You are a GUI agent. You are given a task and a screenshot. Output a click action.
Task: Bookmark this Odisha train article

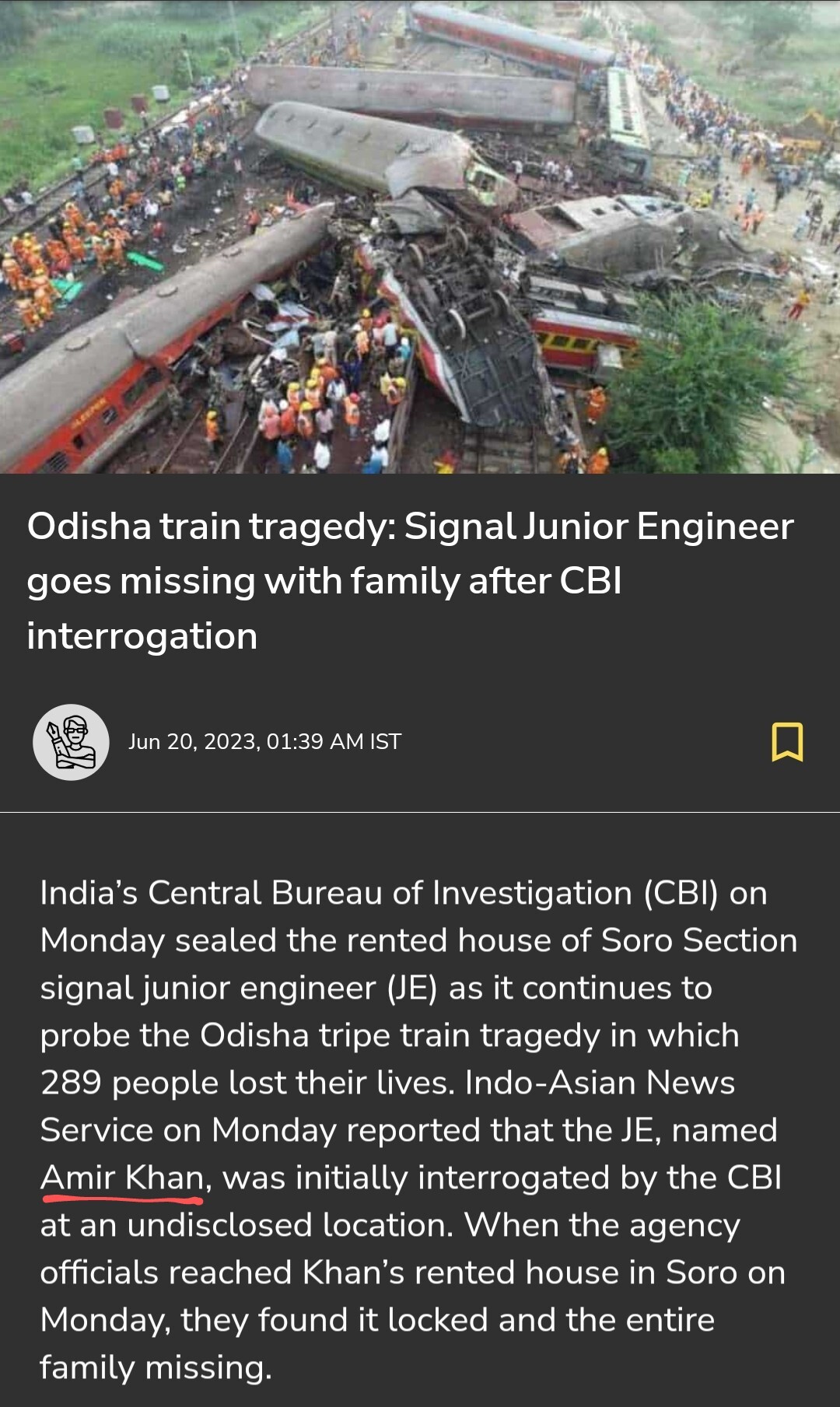[x=787, y=742]
